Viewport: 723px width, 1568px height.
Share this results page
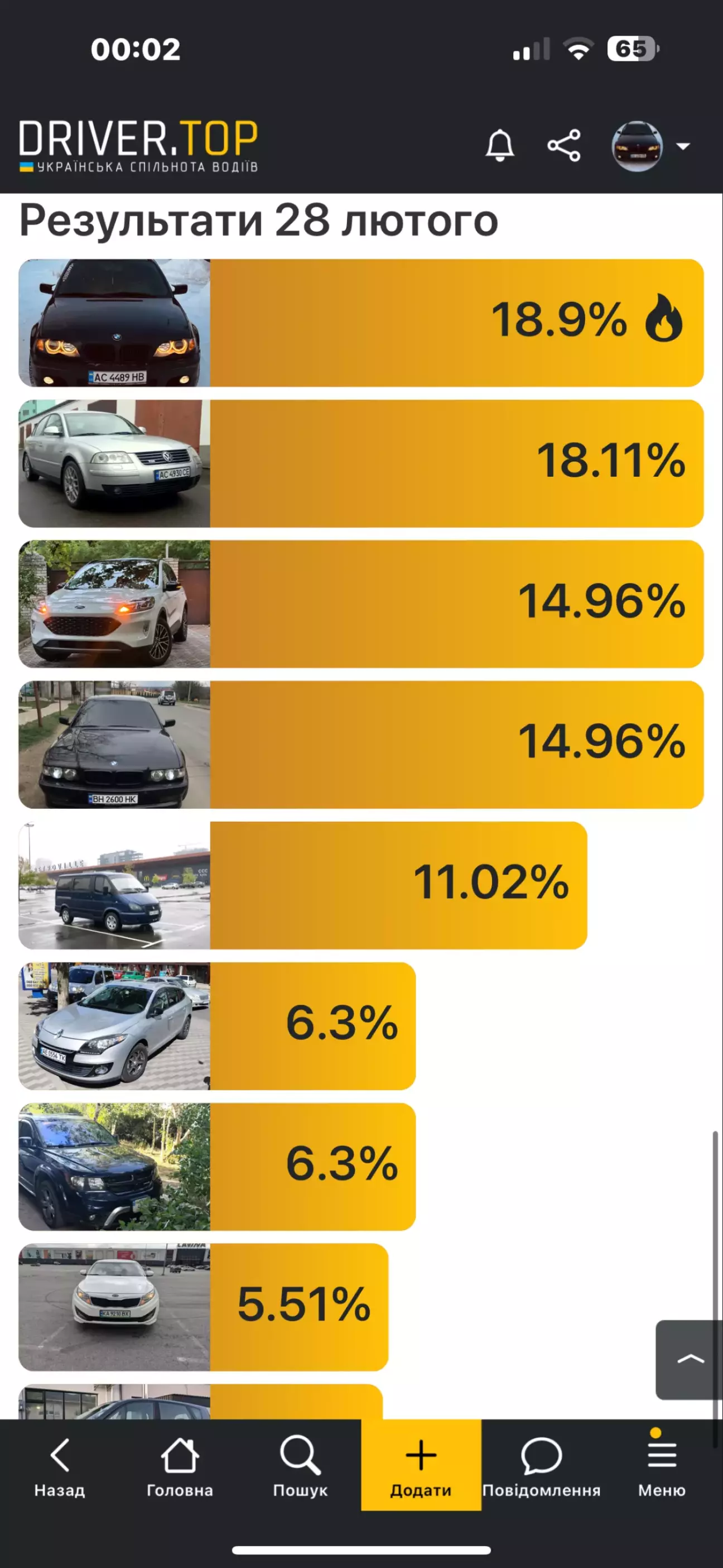pos(563,146)
